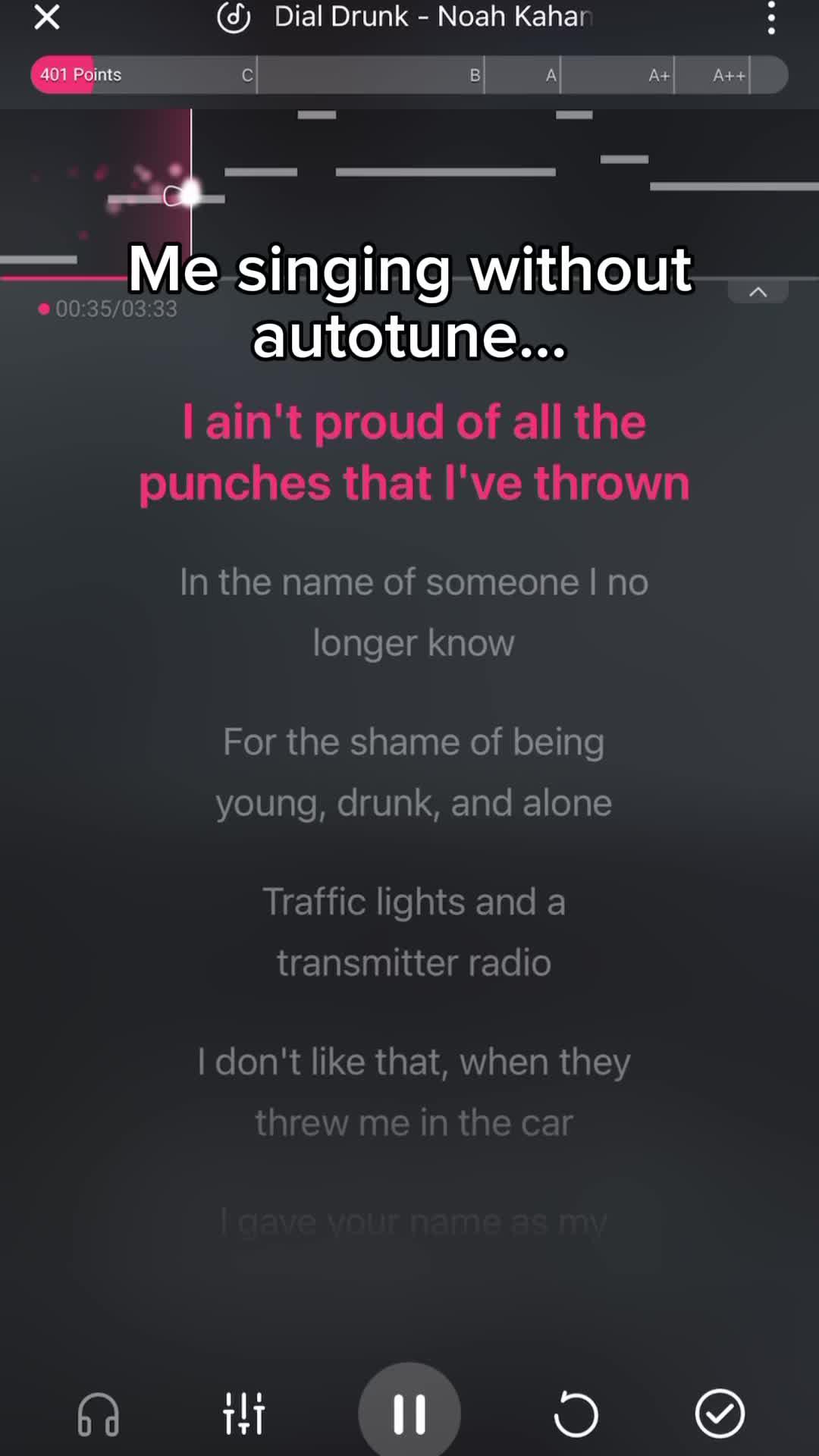The image size is (819, 1456).
Task: Collapse the pitch bar panel with the chevron
Action: pos(758,292)
